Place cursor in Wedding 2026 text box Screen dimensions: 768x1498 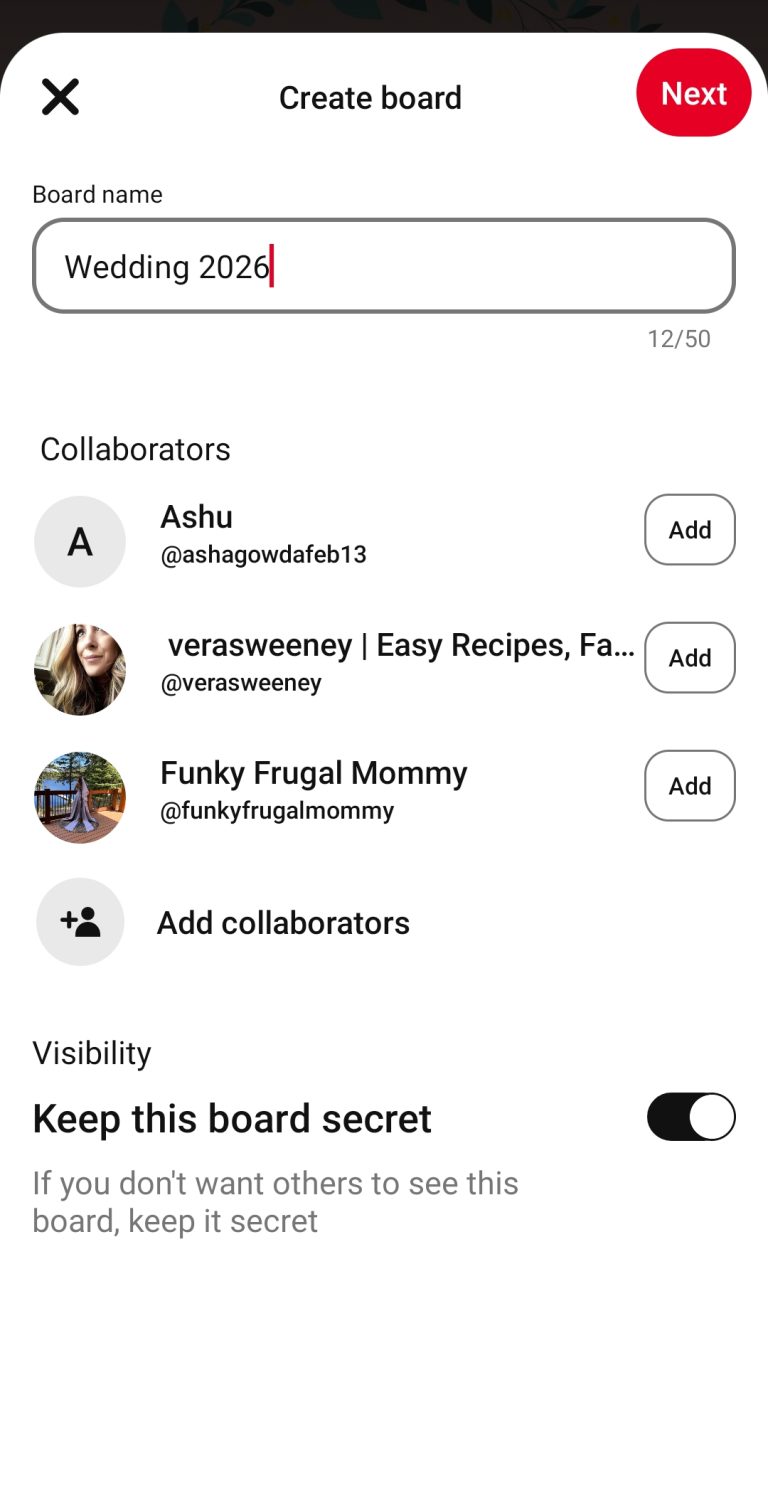pos(383,266)
